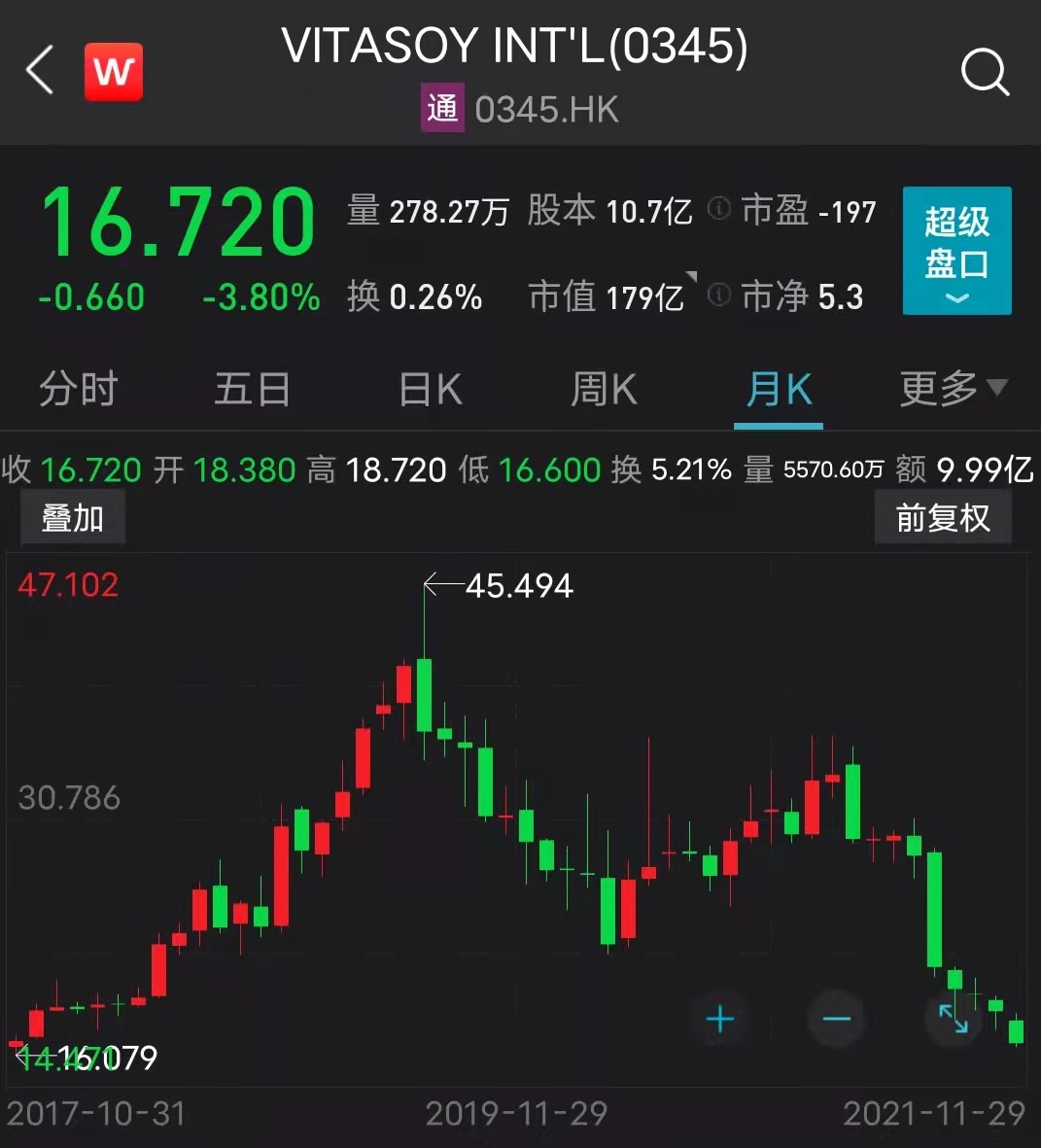The height and width of the screenshot is (1148, 1041).
Task: Select the 周K weekly chart tab
Action: point(603,387)
